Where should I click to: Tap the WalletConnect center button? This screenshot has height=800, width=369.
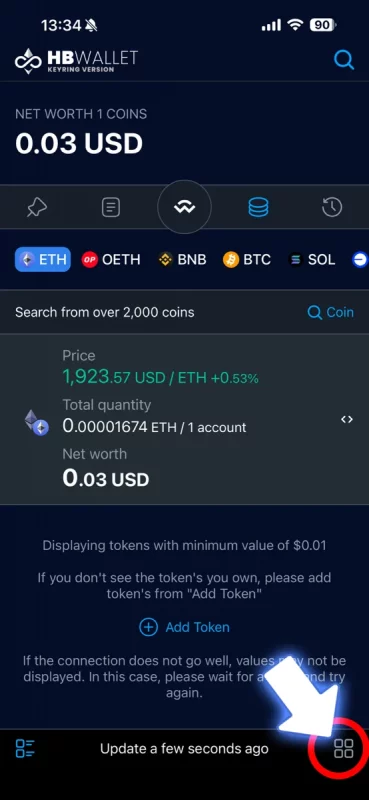(184, 207)
